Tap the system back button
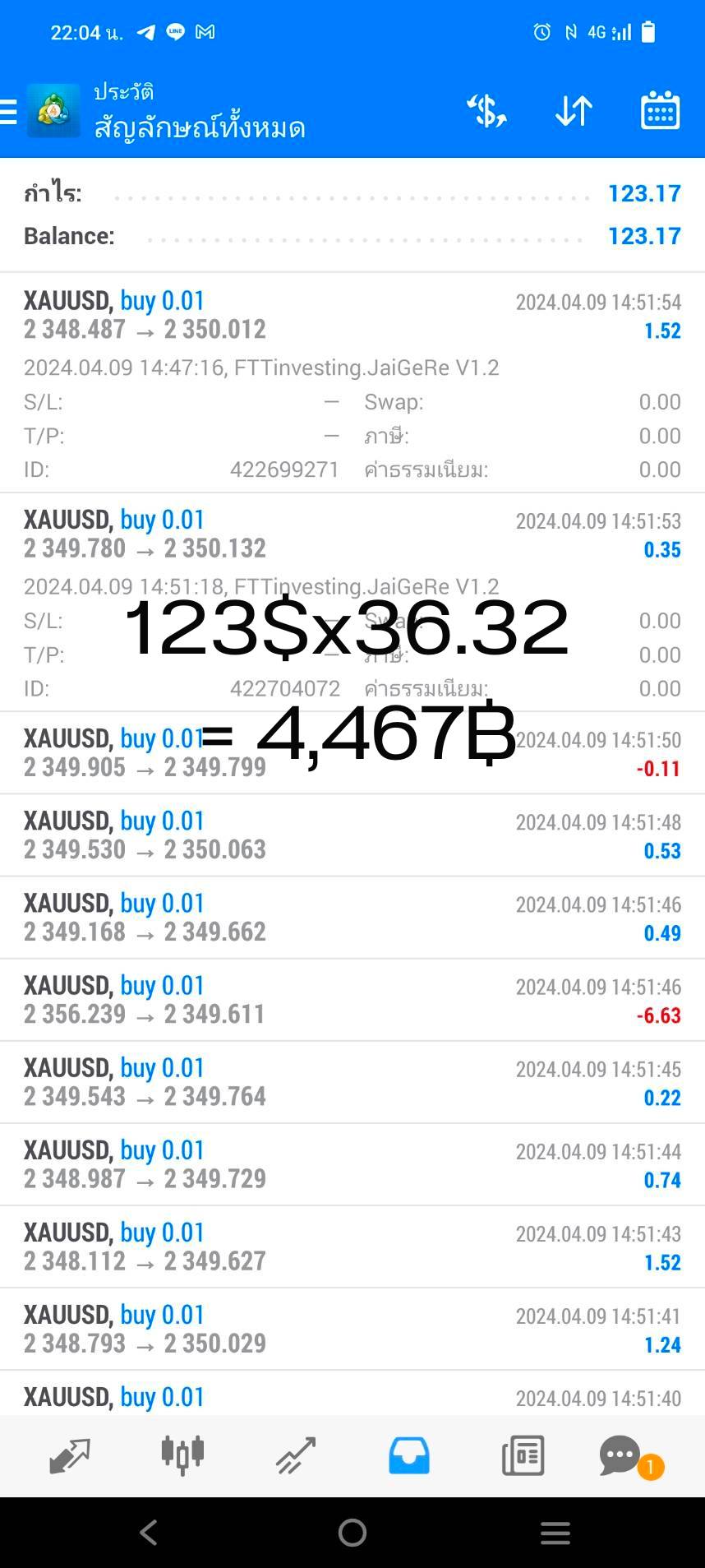 coord(149,1533)
